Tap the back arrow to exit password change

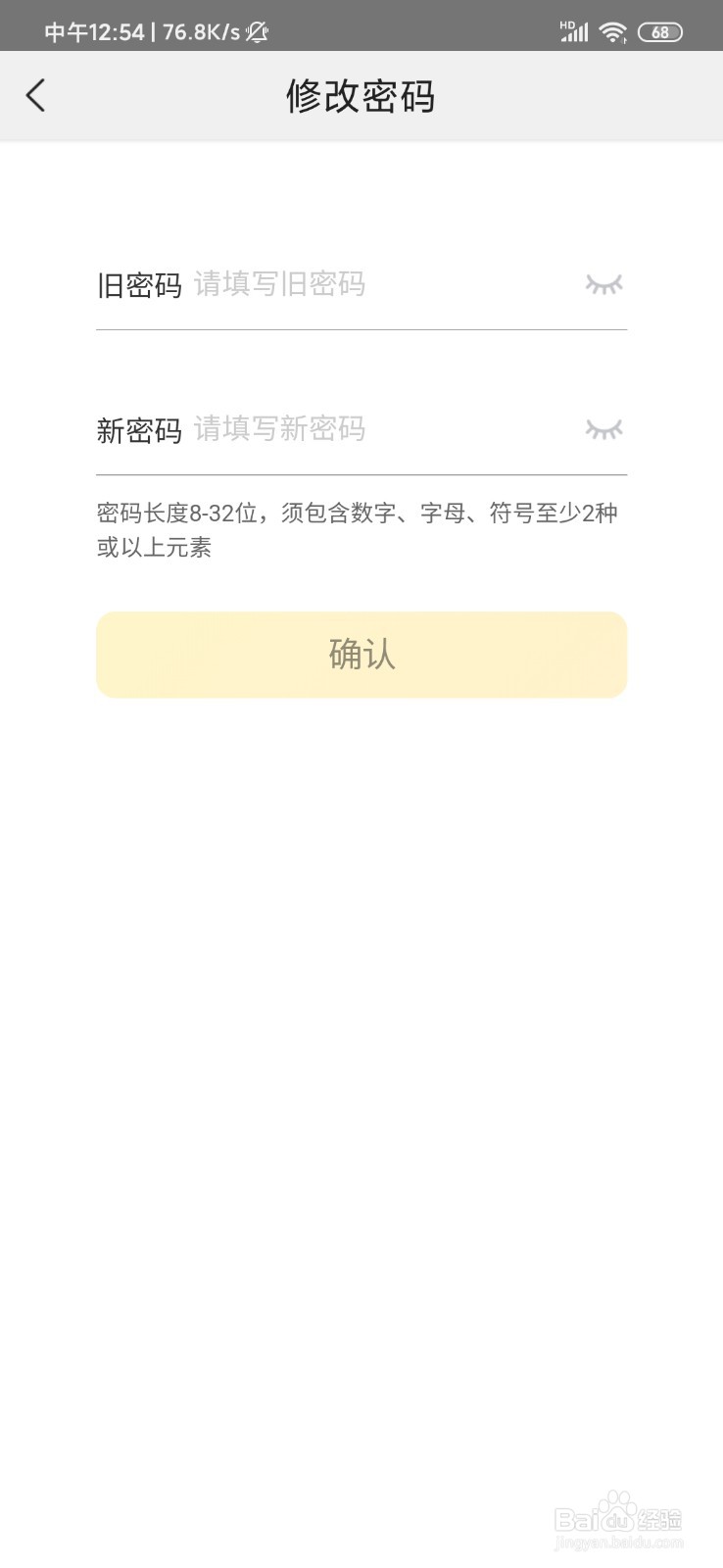pyautogui.click(x=36, y=95)
